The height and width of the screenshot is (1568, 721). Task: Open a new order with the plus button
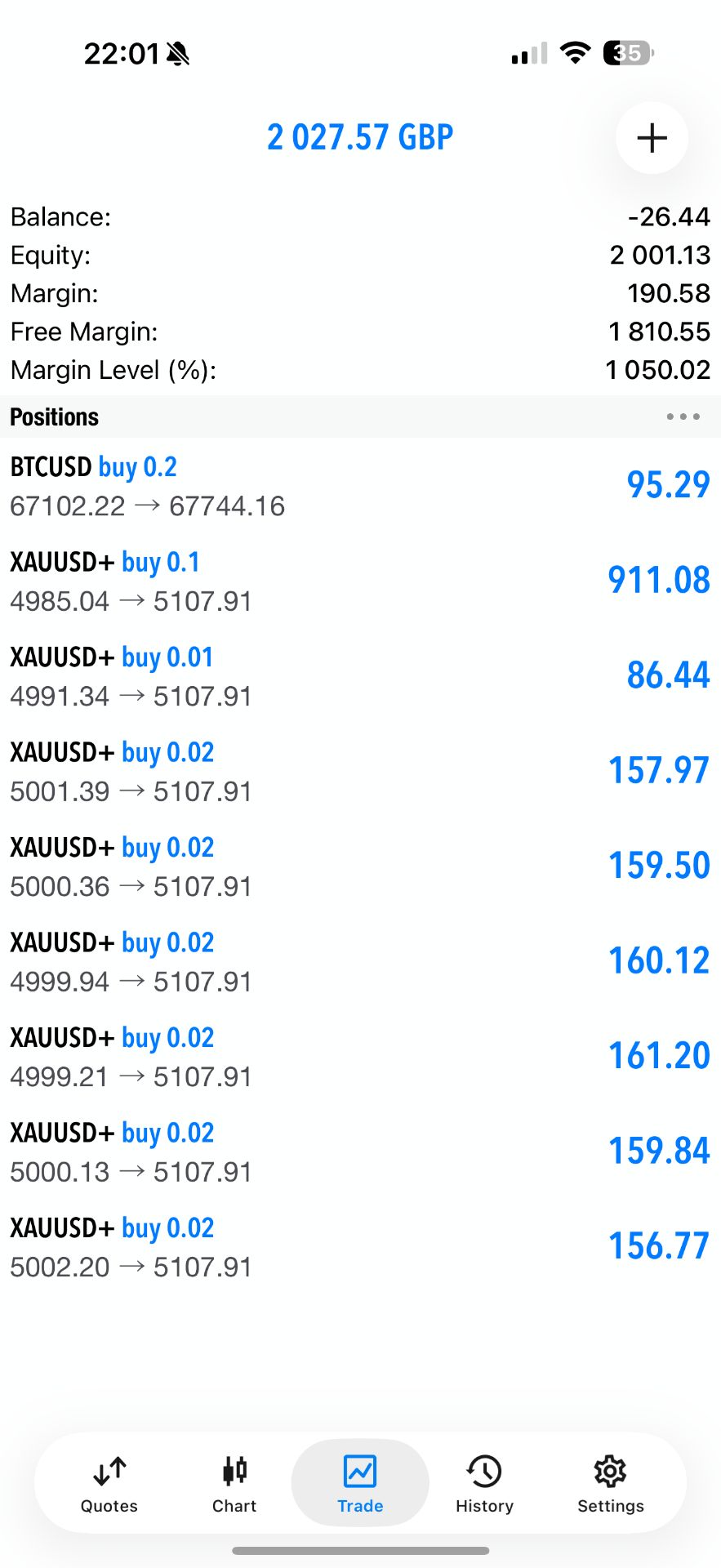pos(652,138)
